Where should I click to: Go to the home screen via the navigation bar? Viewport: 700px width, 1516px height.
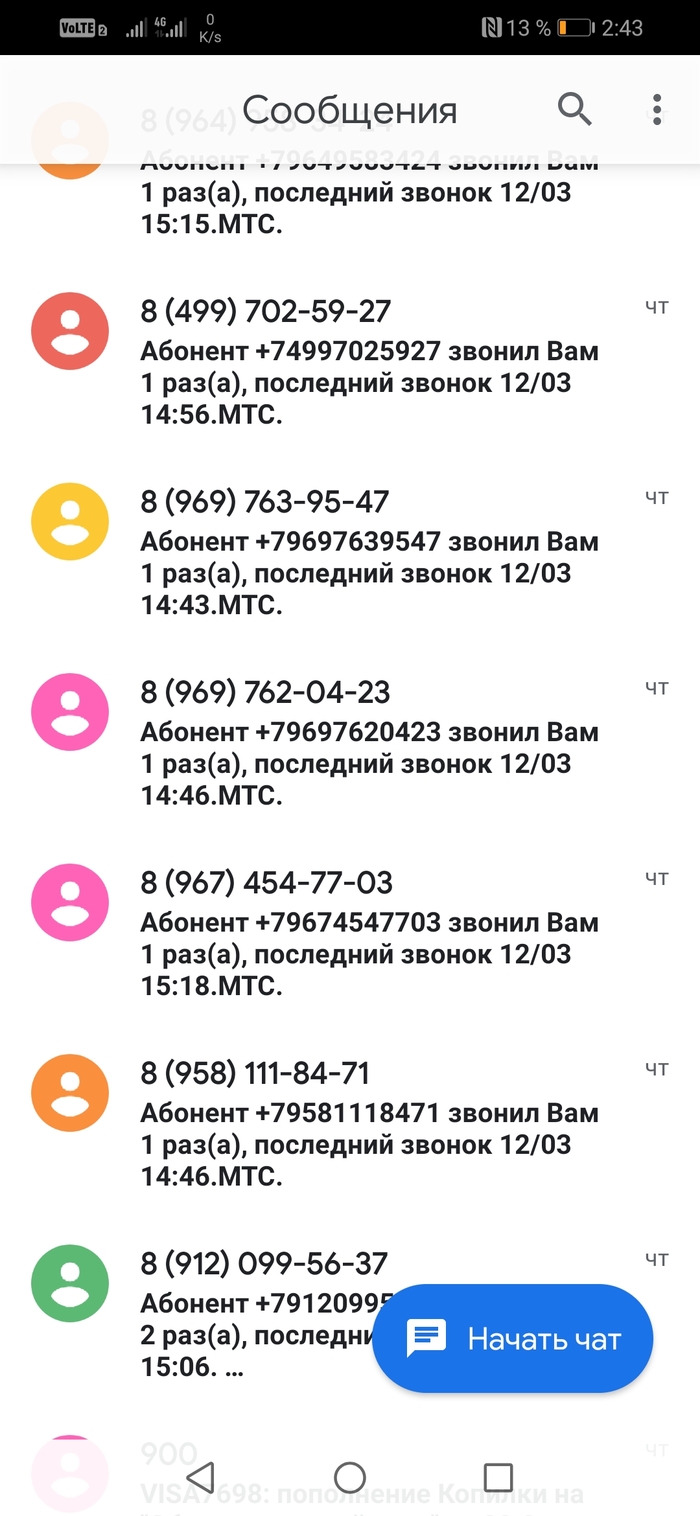tap(350, 1476)
